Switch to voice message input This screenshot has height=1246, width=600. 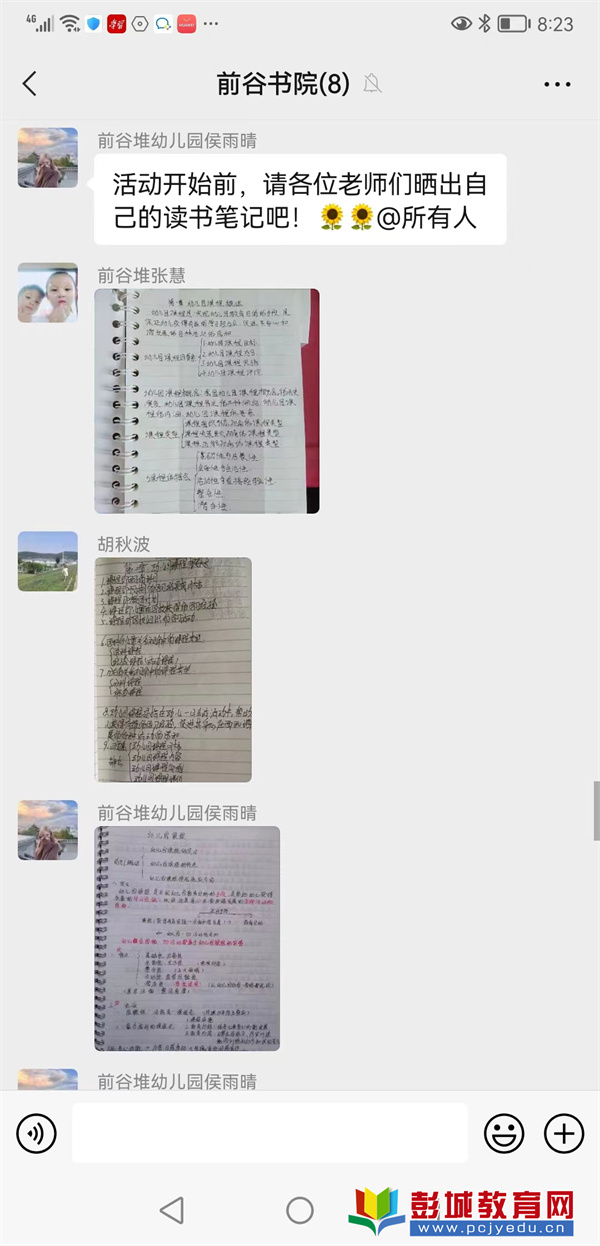(37, 1133)
